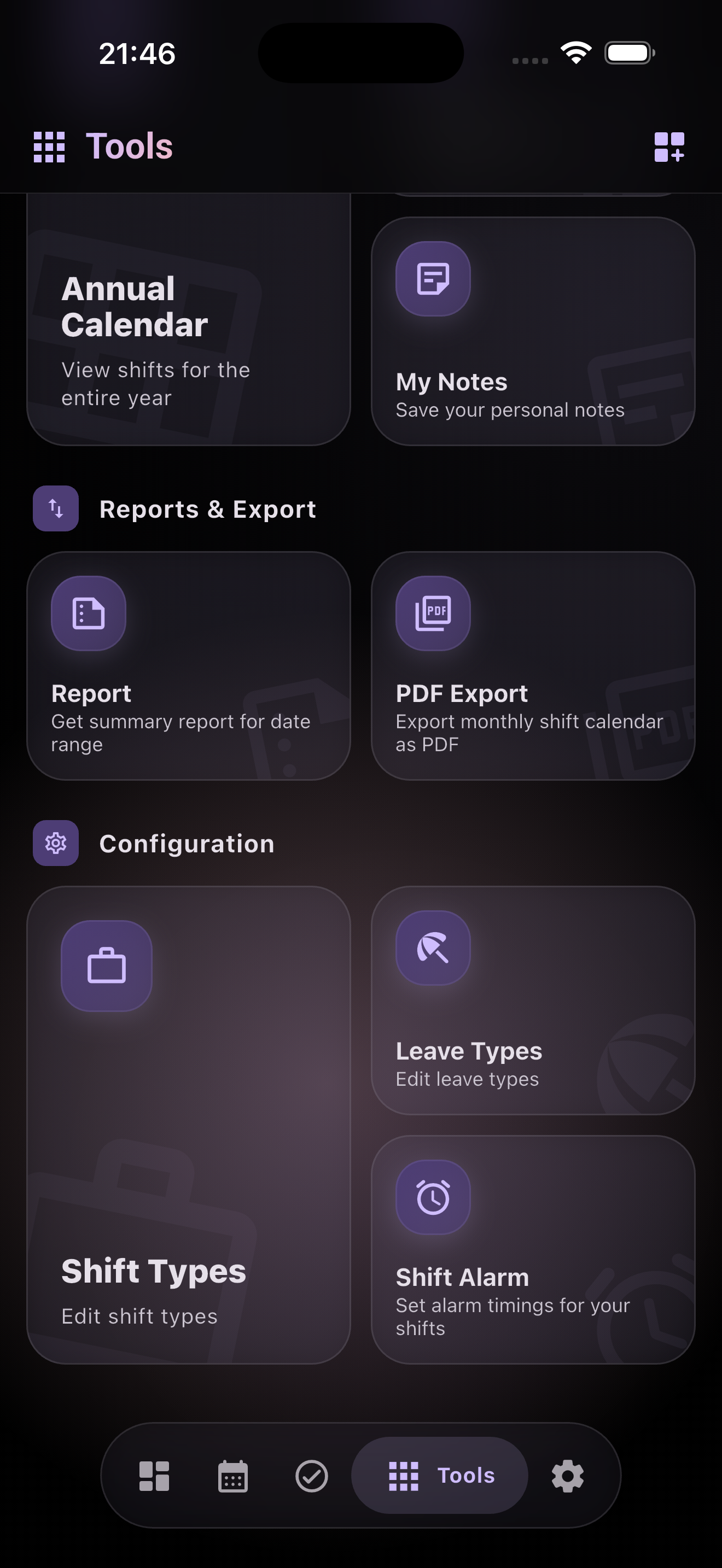Switch to the checkmark tab

(312, 1476)
